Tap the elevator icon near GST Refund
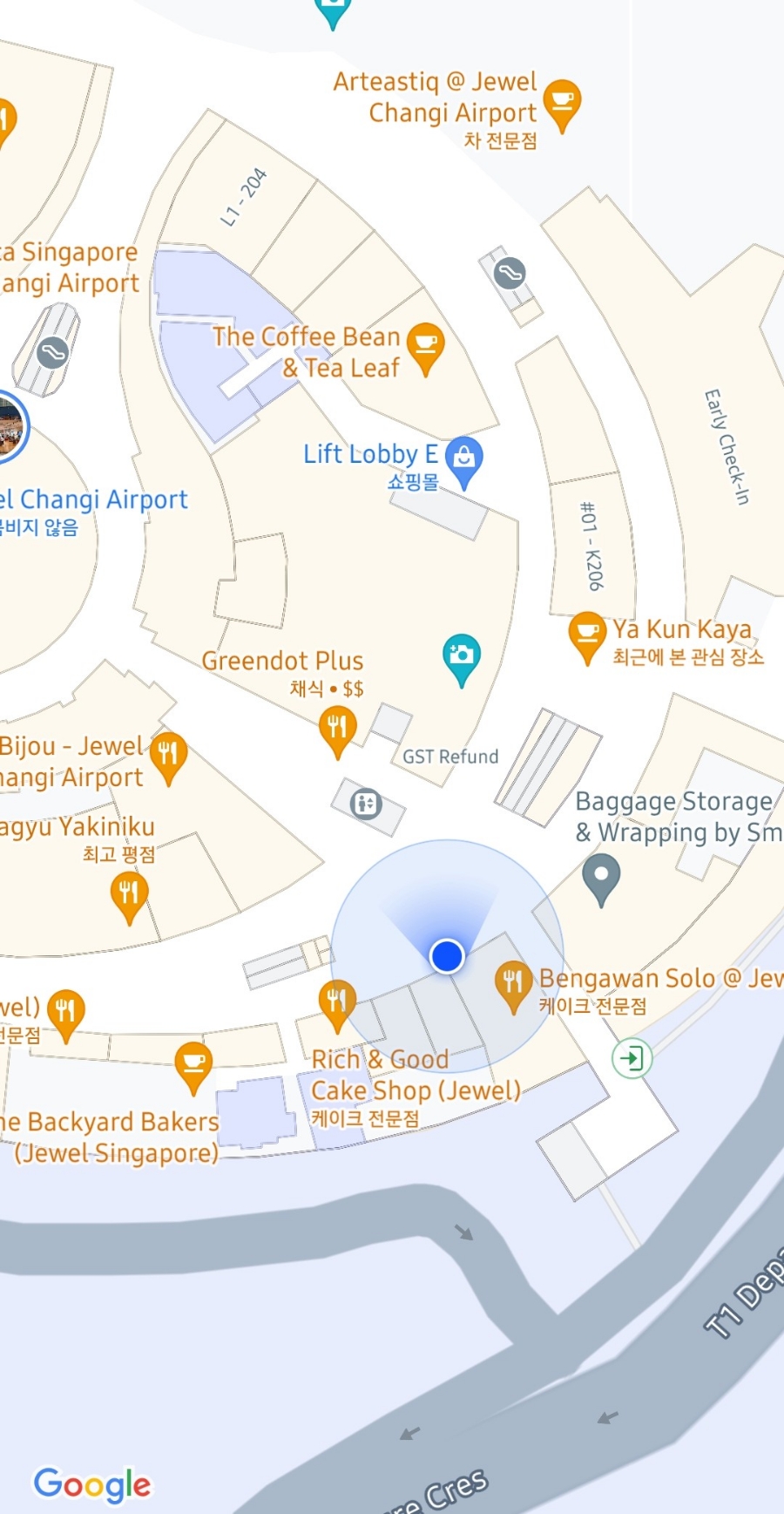This screenshot has height=1514, width=784. (366, 803)
